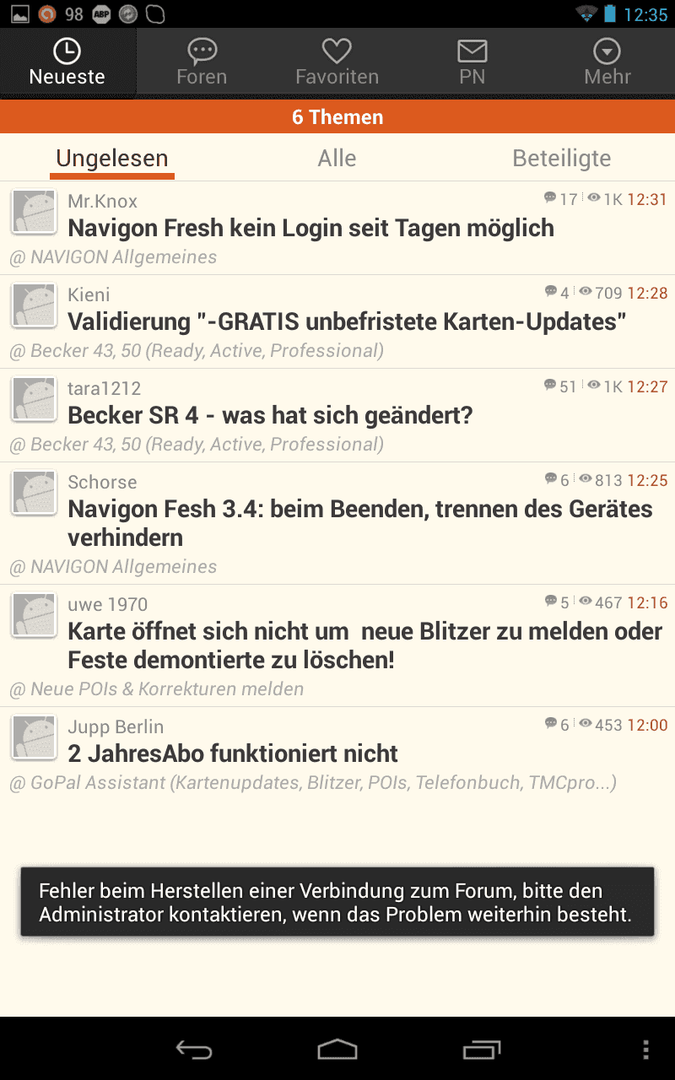Open uwe 1970's Karte öffnet sich nicht thread
Image resolution: width=675 pixels, height=1080 pixels.
338,647
